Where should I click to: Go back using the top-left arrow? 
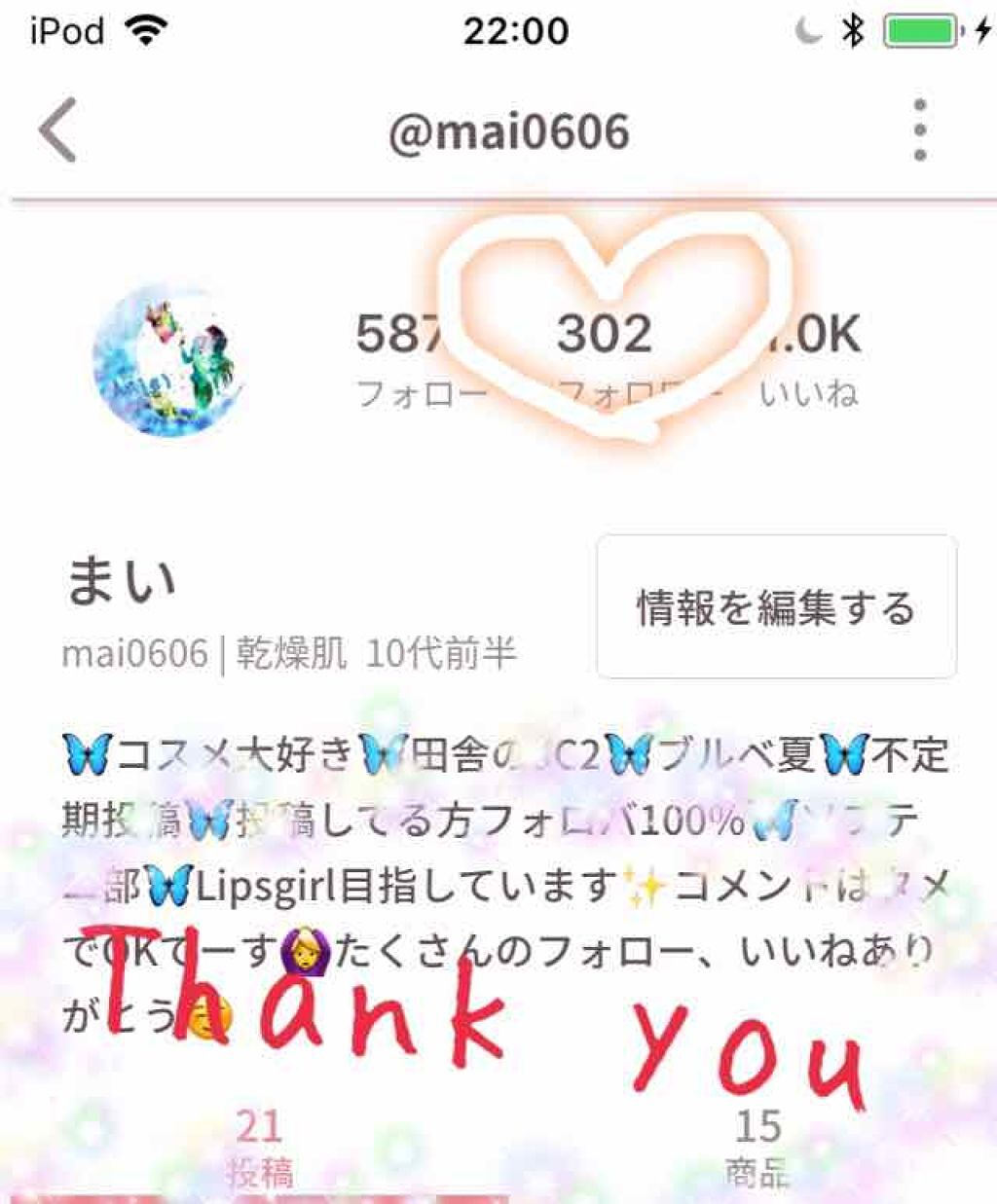tap(58, 130)
